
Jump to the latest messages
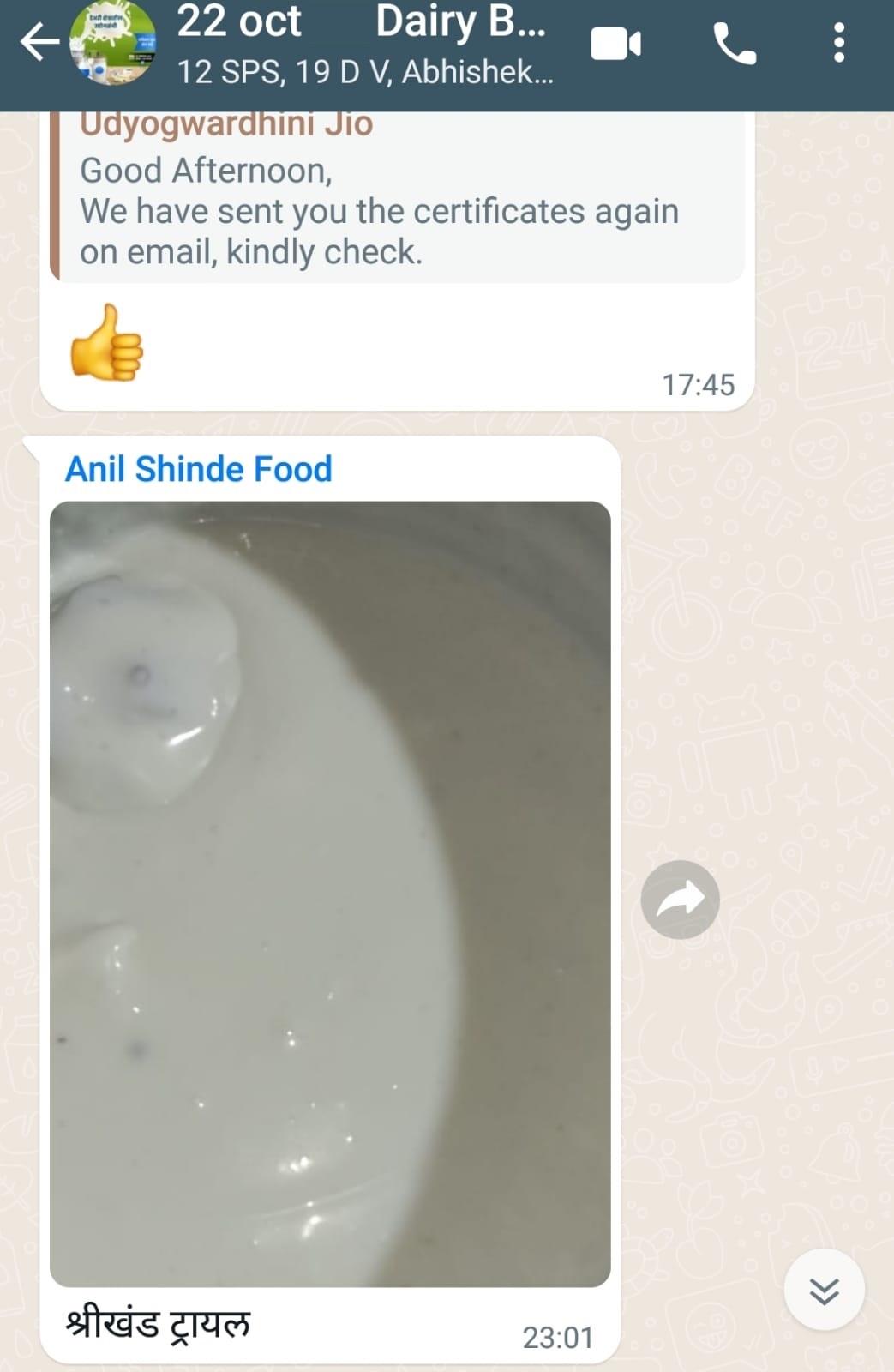point(824,1290)
